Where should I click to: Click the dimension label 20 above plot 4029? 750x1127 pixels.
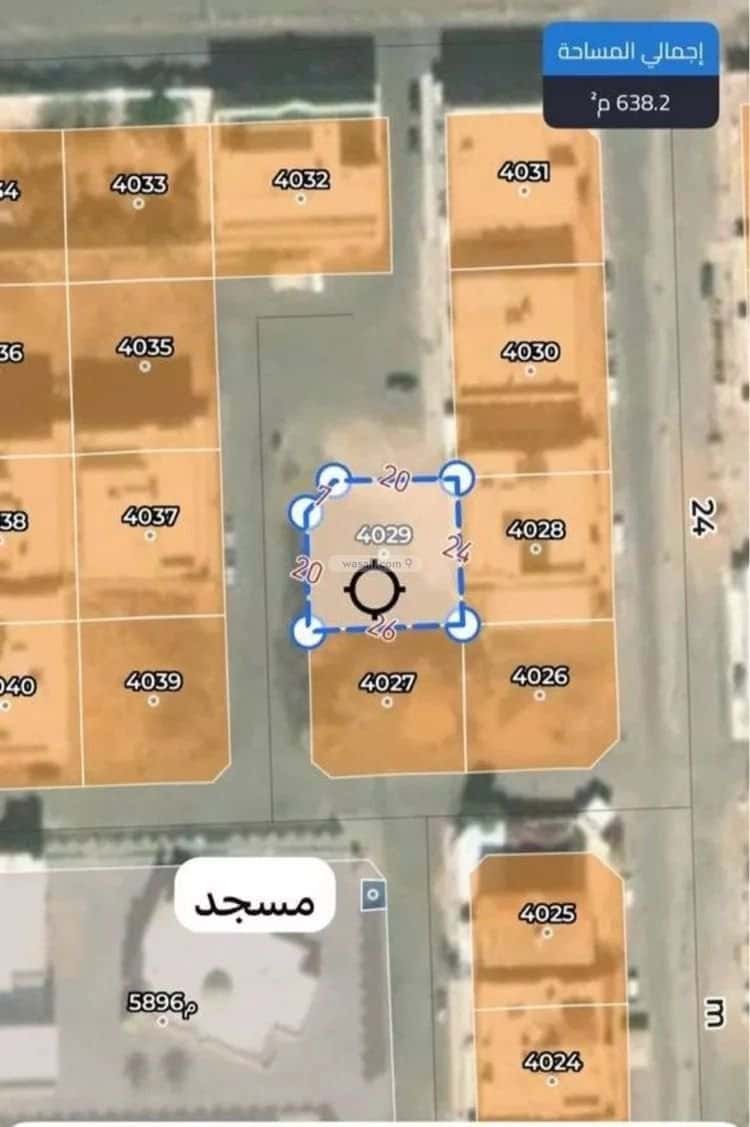396,478
